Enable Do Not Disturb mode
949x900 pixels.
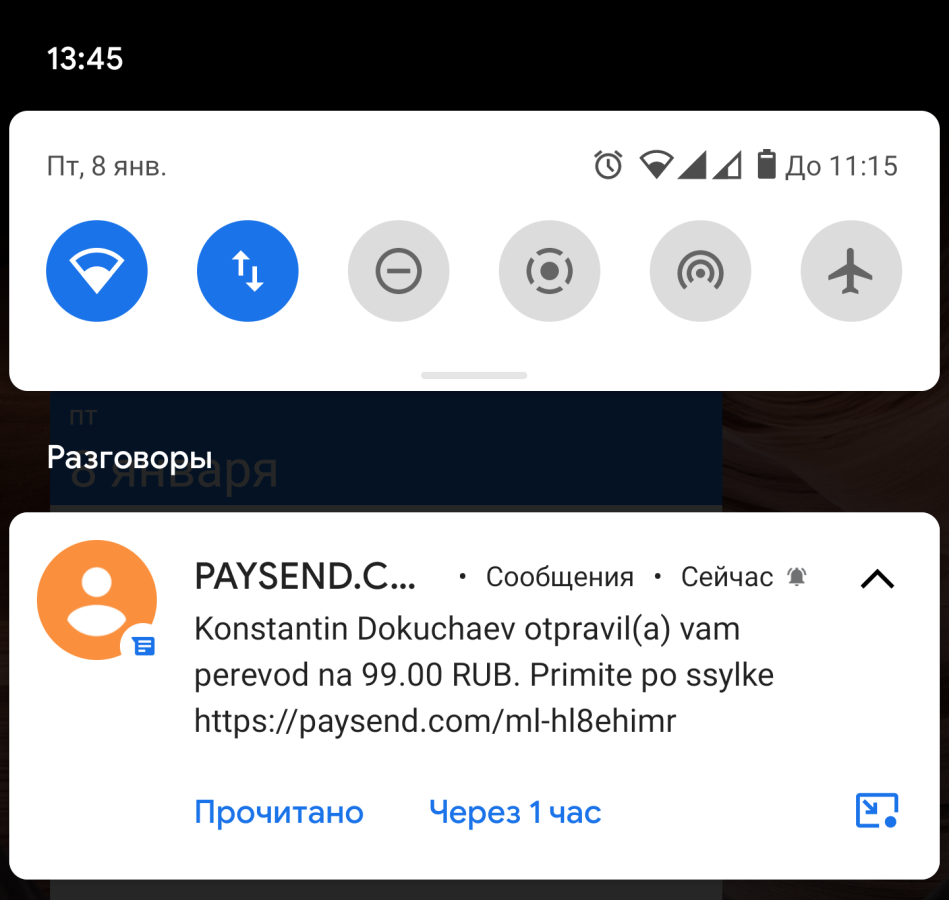[x=398, y=271]
